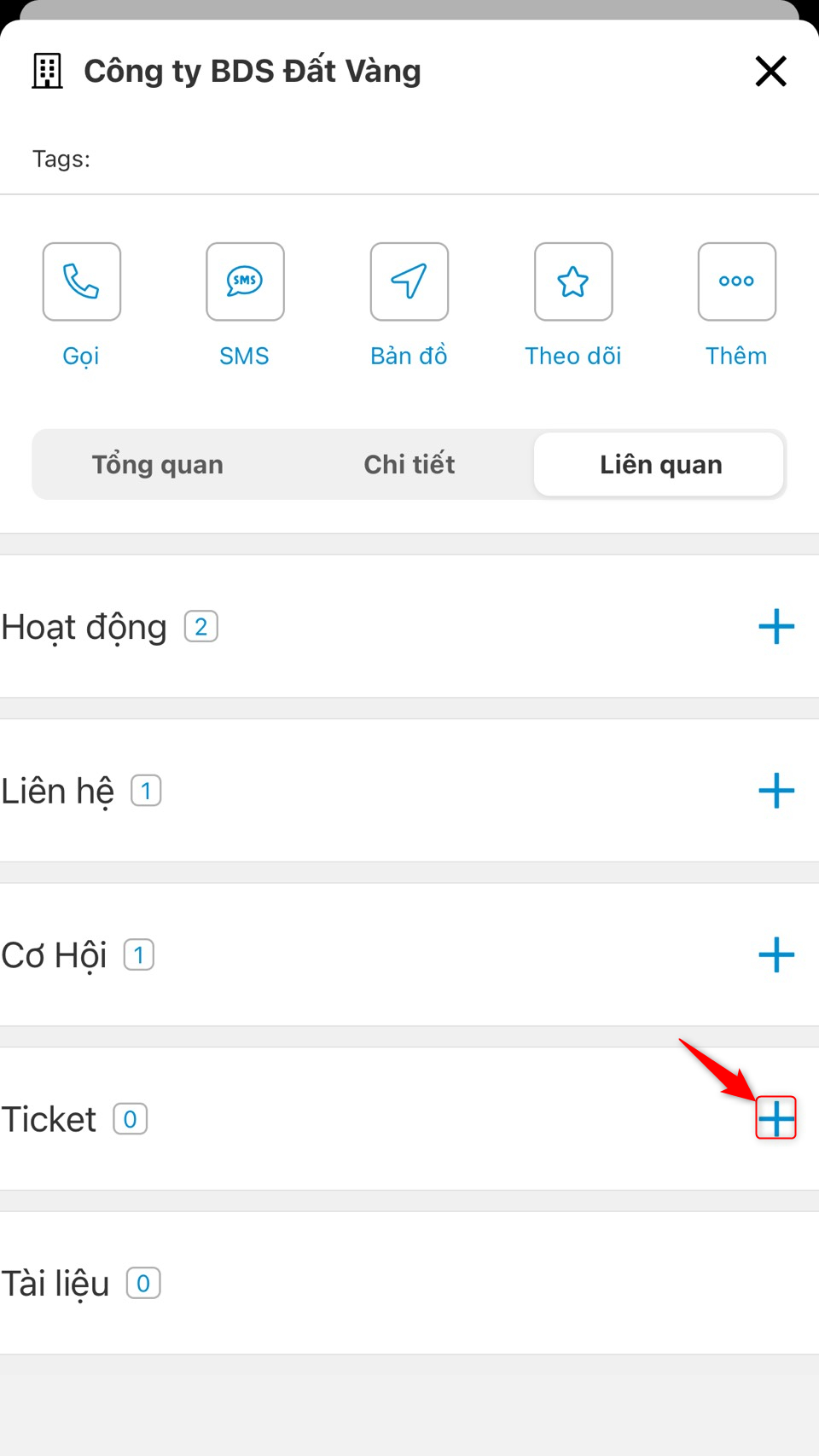
Task: Switch to the Tổng quan tab
Action: click(x=158, y=464)
